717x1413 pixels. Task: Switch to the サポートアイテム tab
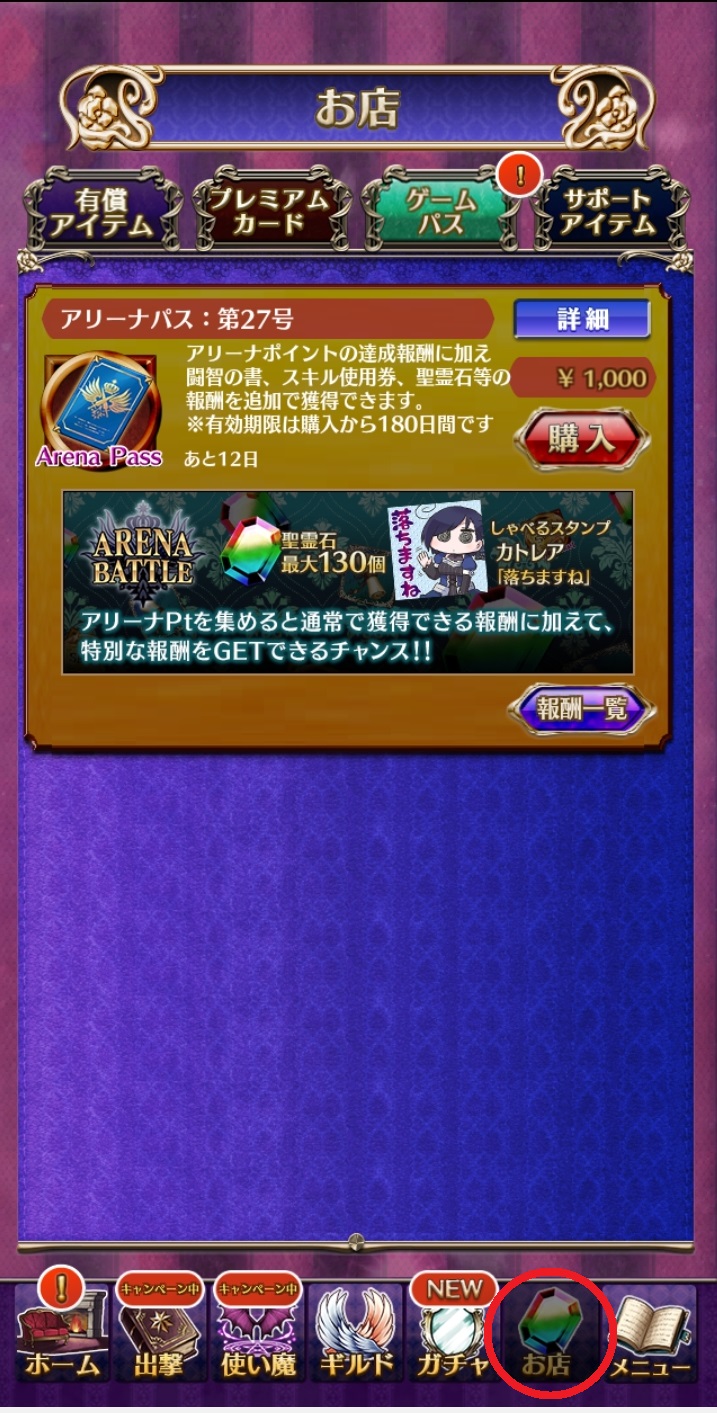coord(608,212)
